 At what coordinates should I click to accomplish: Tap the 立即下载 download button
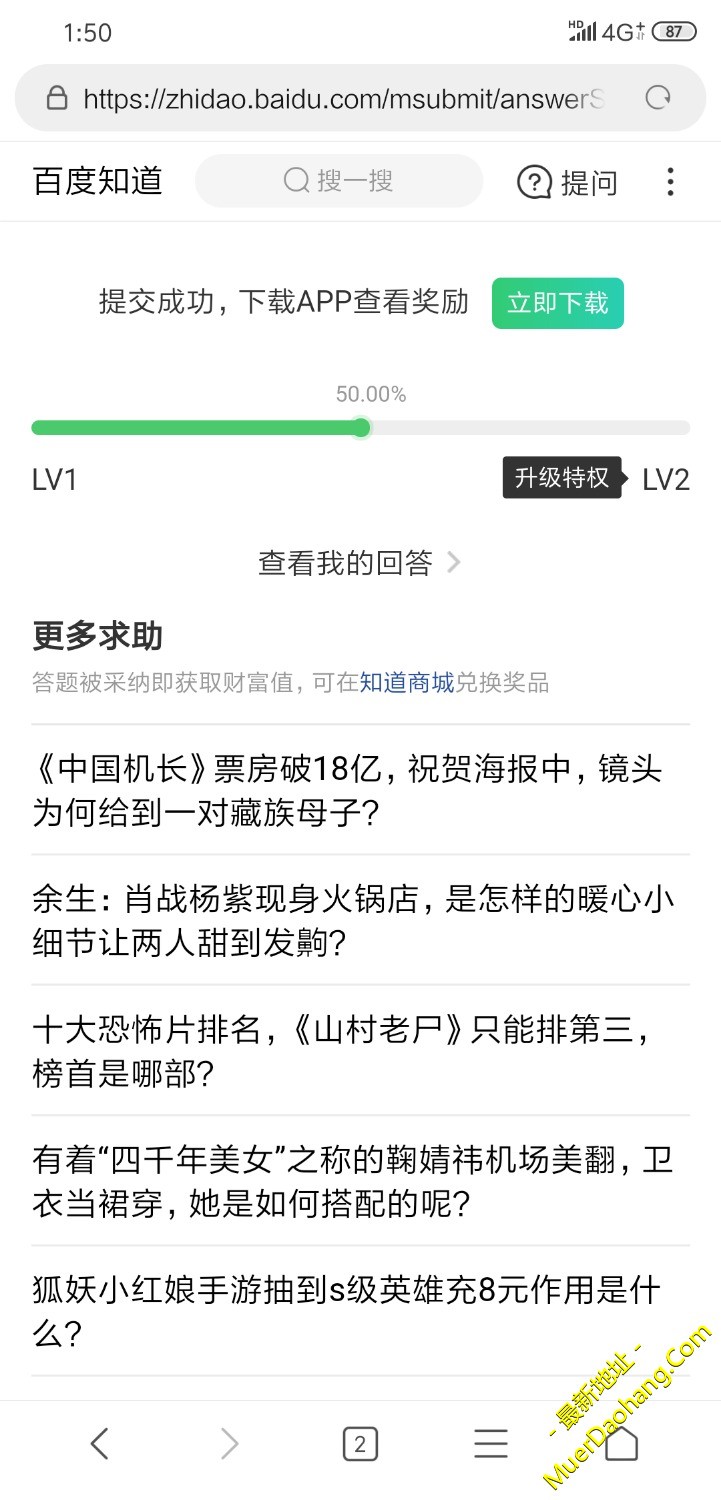[x=557, y=303]
